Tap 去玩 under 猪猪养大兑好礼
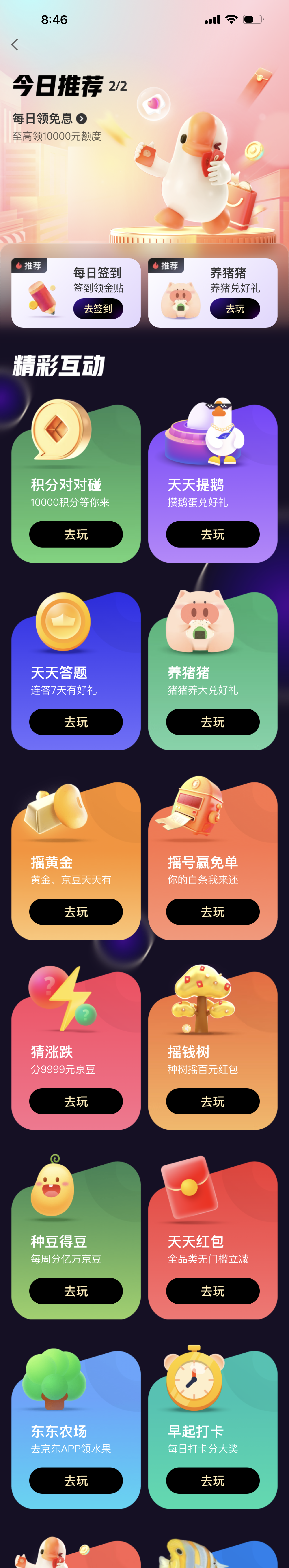 point(213,722)
